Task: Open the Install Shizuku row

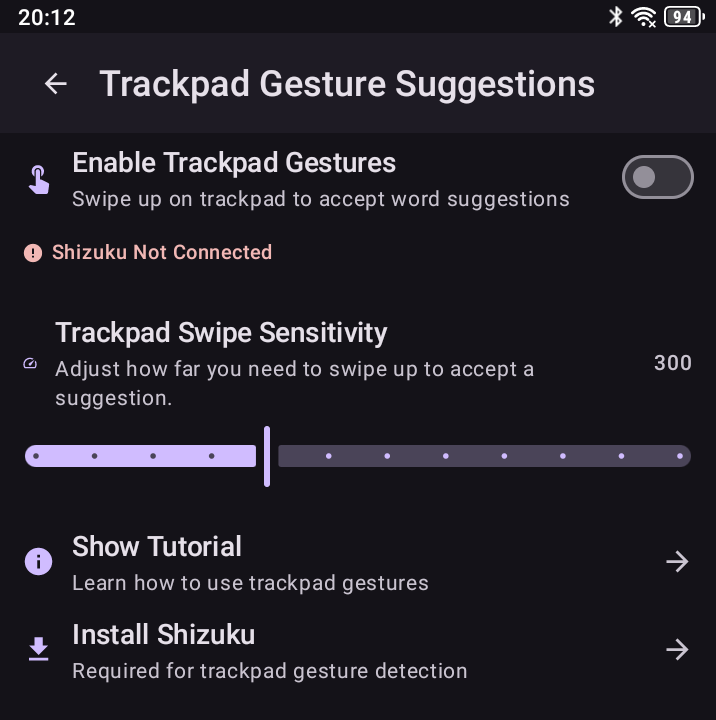Action: coord(357,650)
